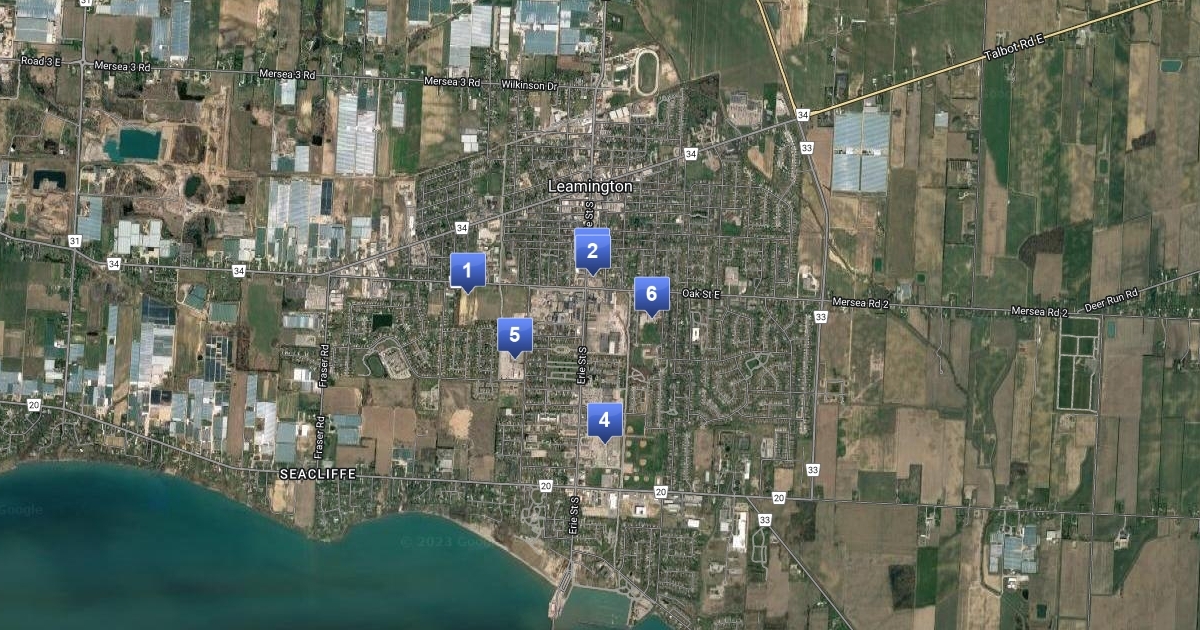The width and height of the screenshot is (1200, 630).
Task: View location at marker number 6
Action: 651,294
